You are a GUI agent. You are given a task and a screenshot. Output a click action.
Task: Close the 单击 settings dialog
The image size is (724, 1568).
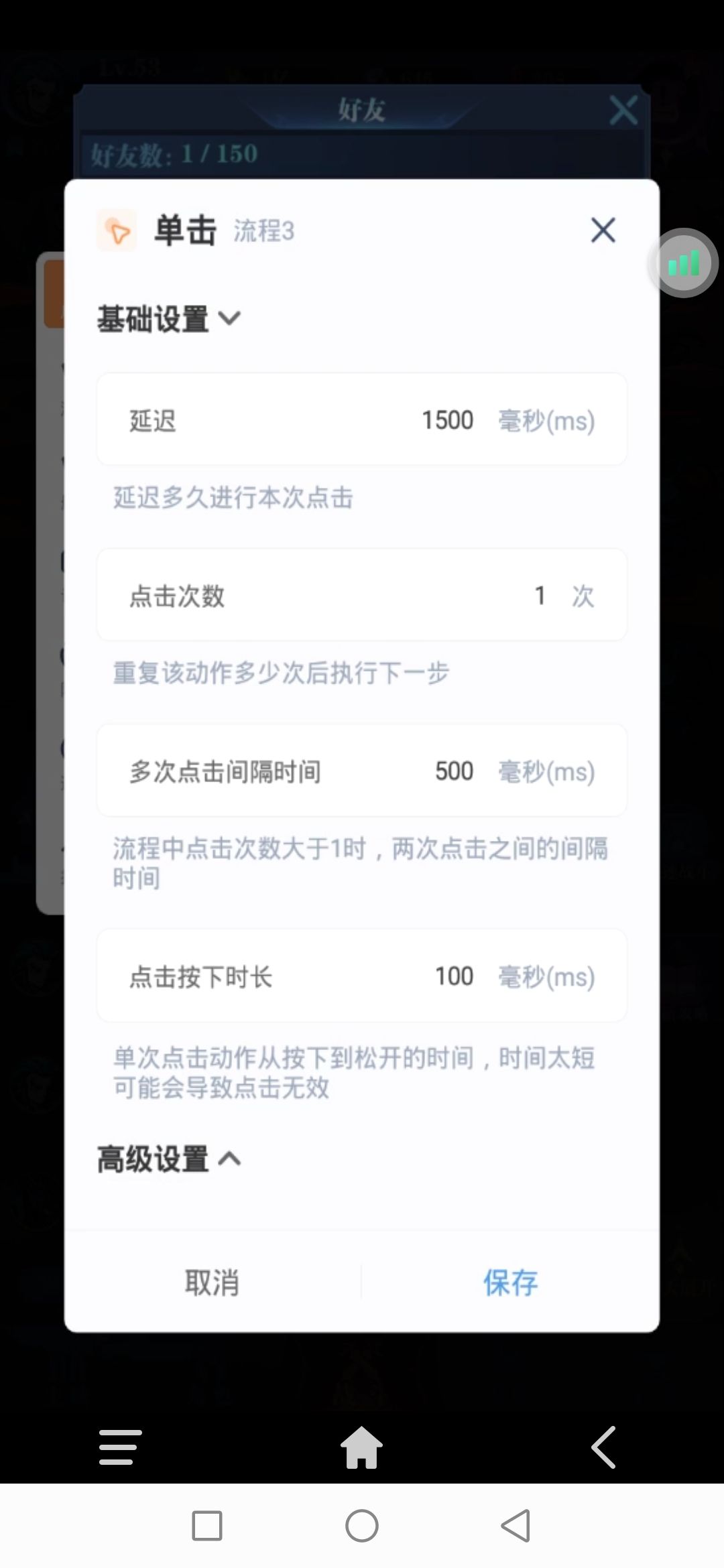click(x=602, y=231)
